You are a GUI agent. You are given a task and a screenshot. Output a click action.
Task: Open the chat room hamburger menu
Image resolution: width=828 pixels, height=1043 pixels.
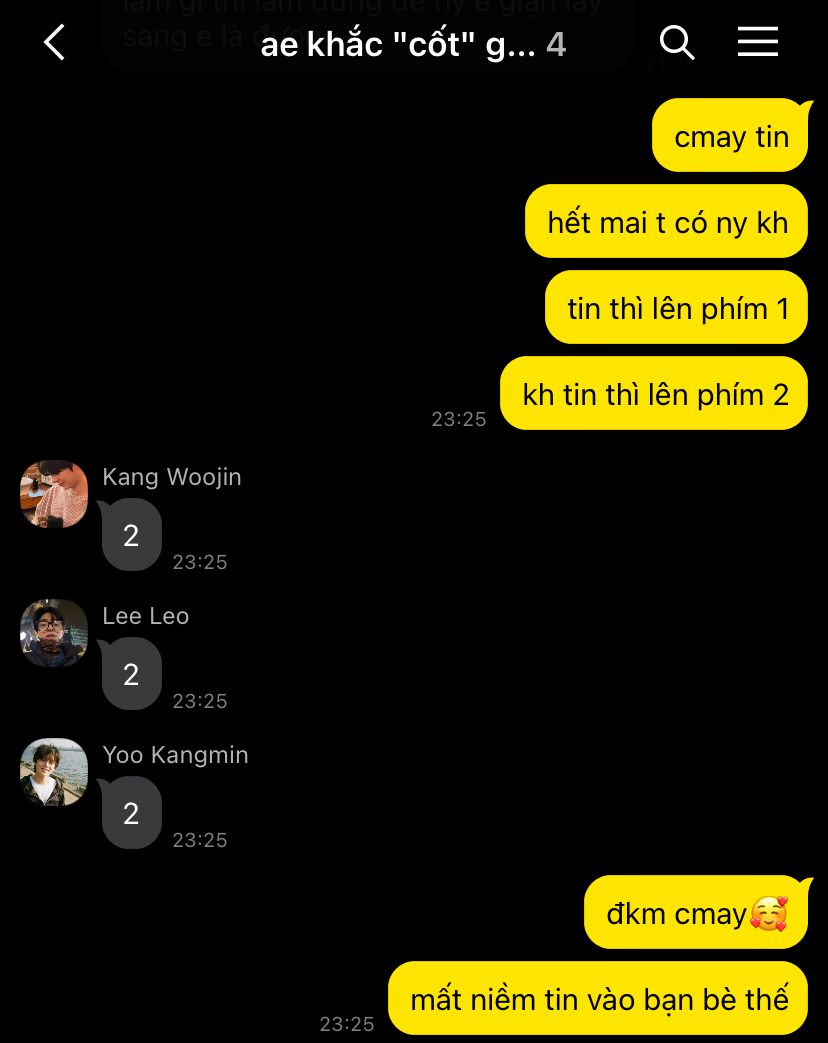(x=757, y=42)
